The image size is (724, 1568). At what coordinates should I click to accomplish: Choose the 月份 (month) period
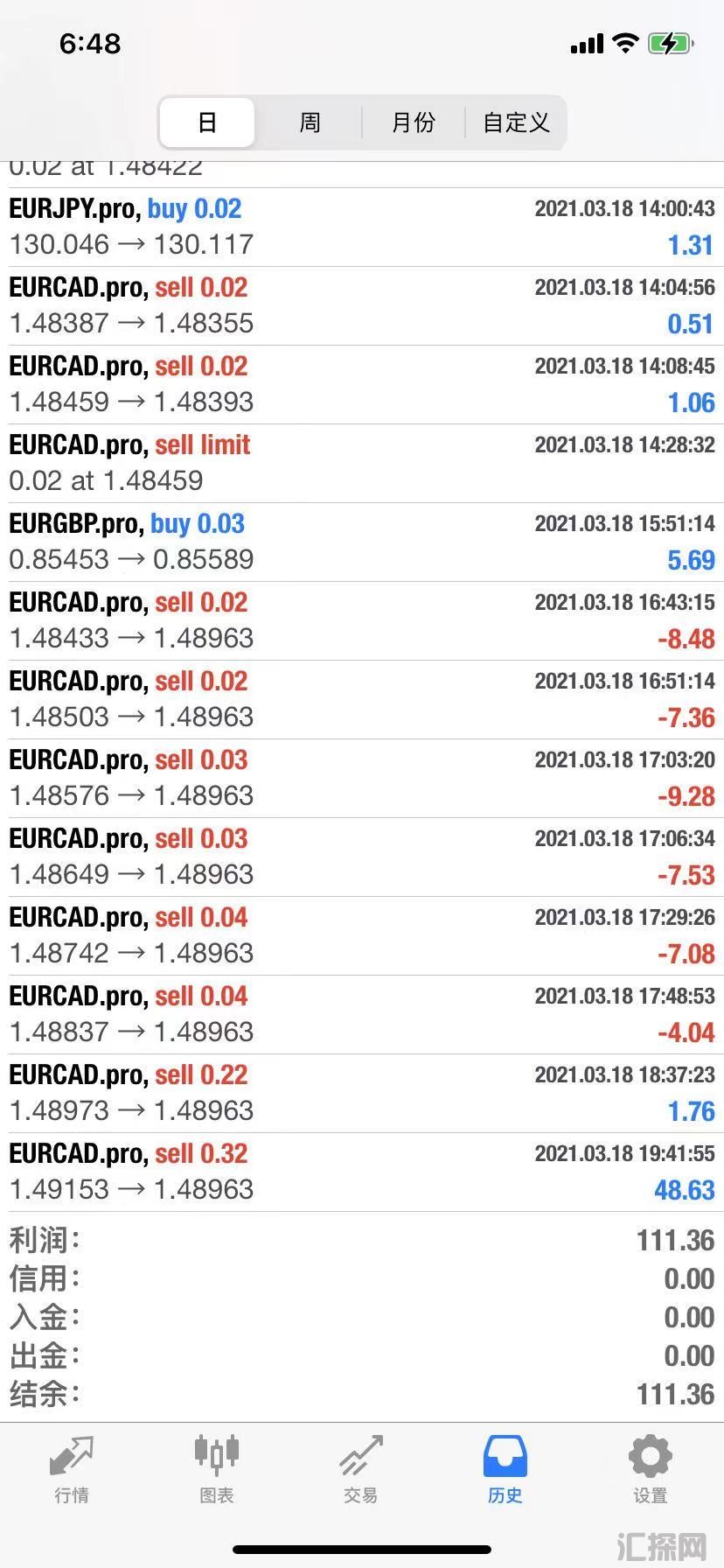[413, 122]
